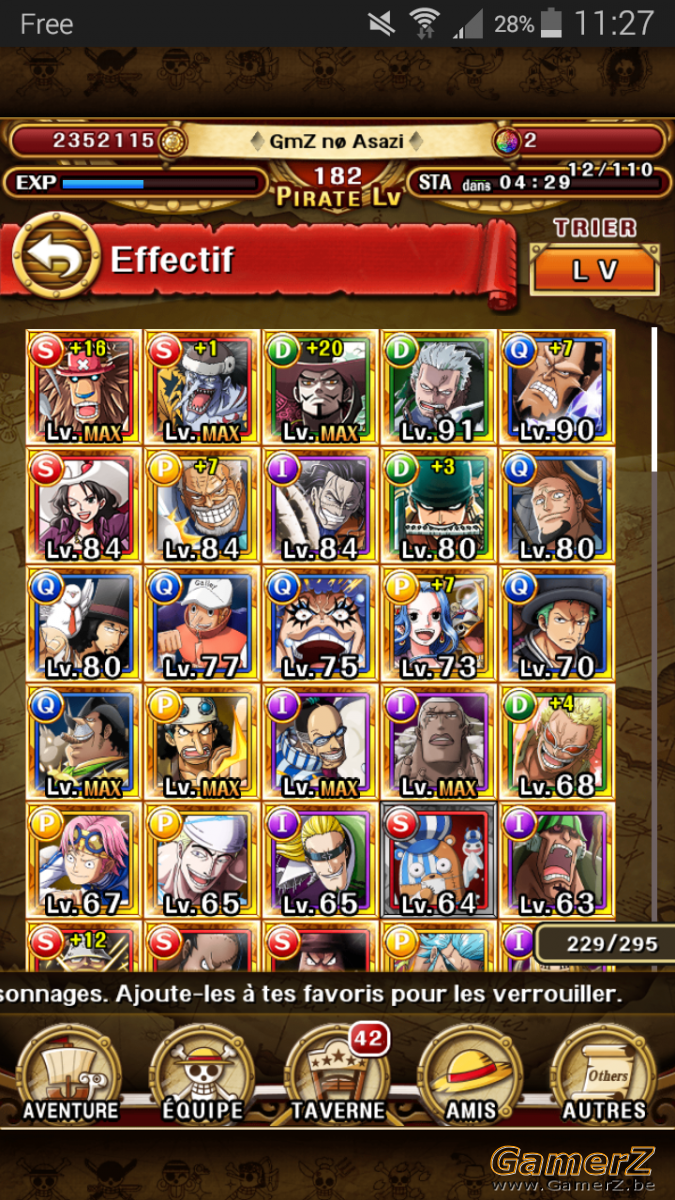Select the Lv.91 character card
Screen dimensions: 675x1200
point(439,388)
